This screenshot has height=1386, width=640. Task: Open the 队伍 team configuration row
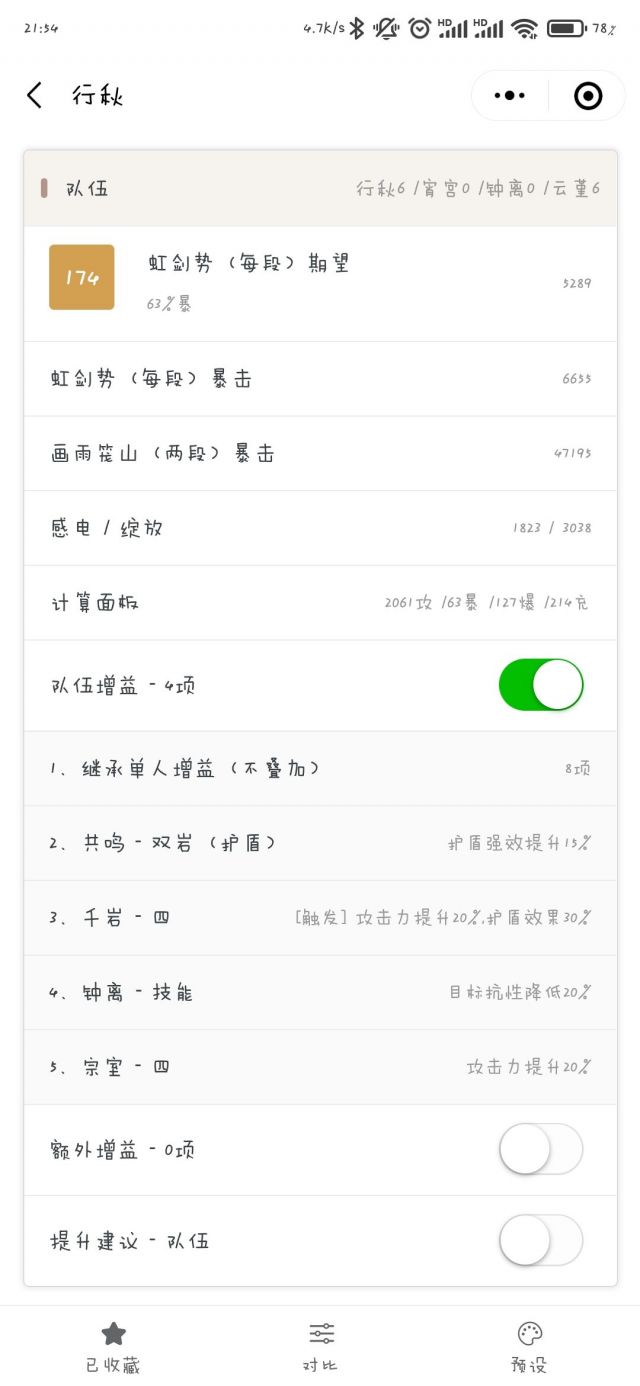pos(320,188)
